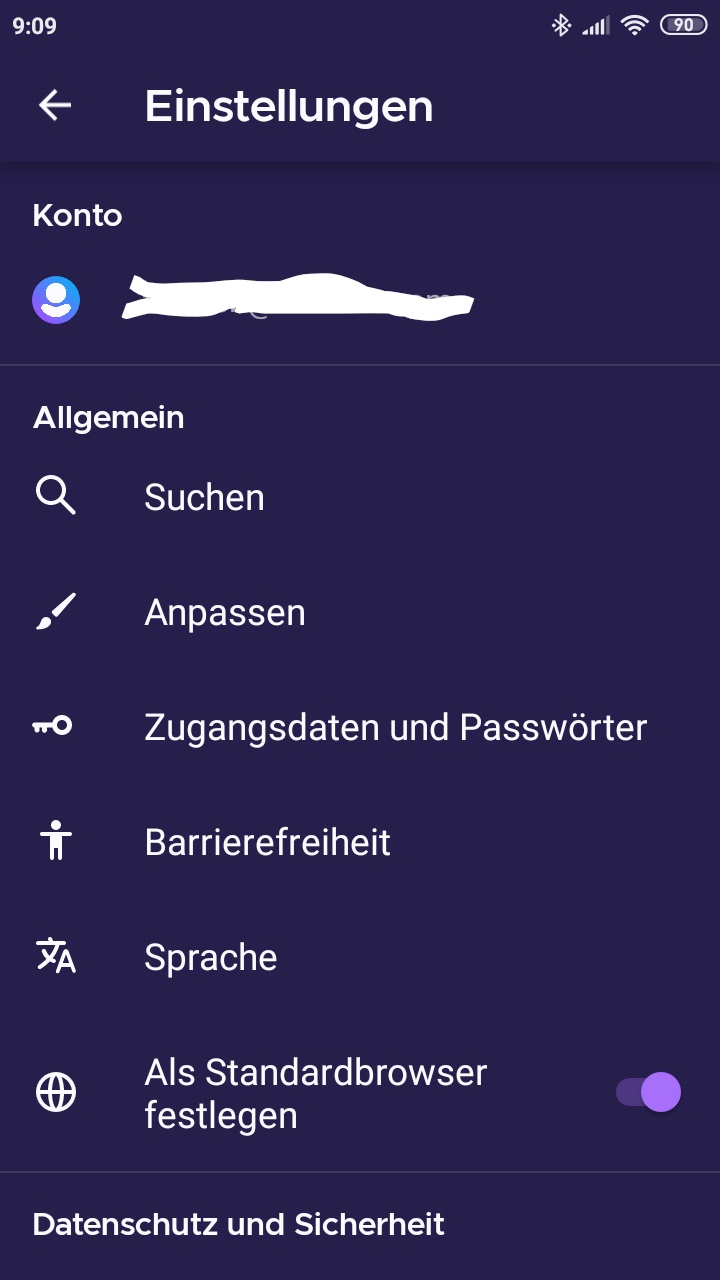Open Suchen settings

click(360, 497)
